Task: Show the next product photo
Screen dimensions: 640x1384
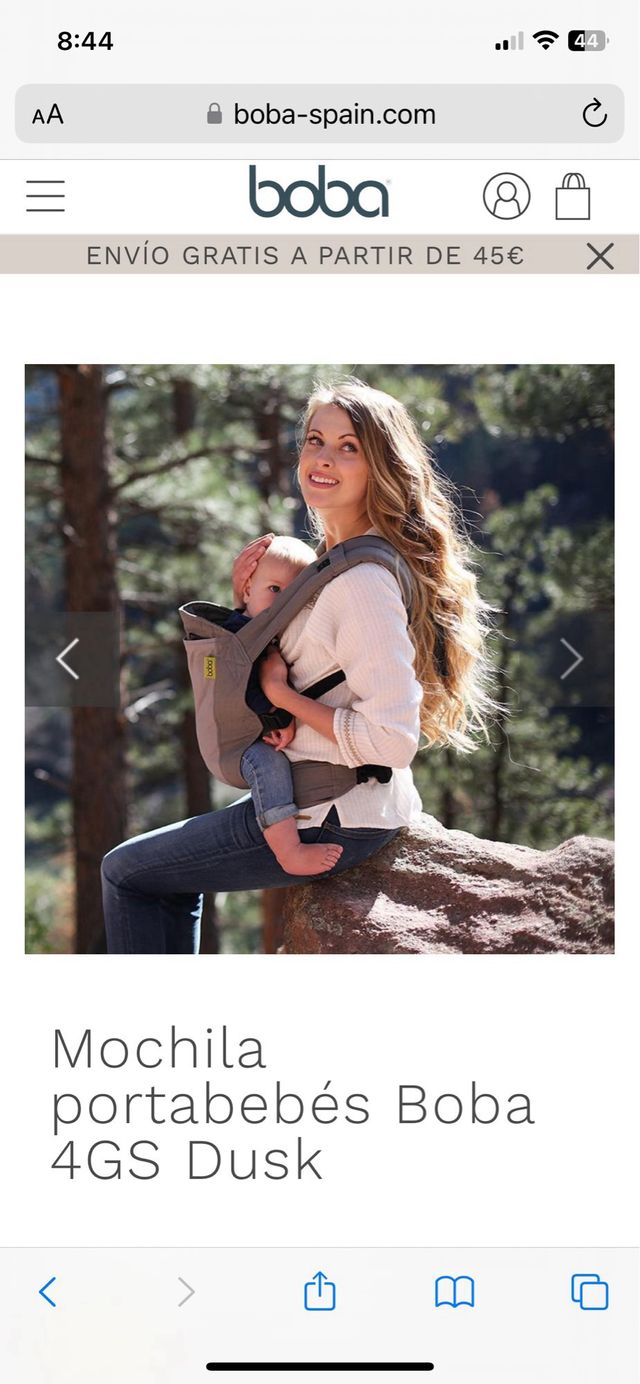Action: point(571,659)
